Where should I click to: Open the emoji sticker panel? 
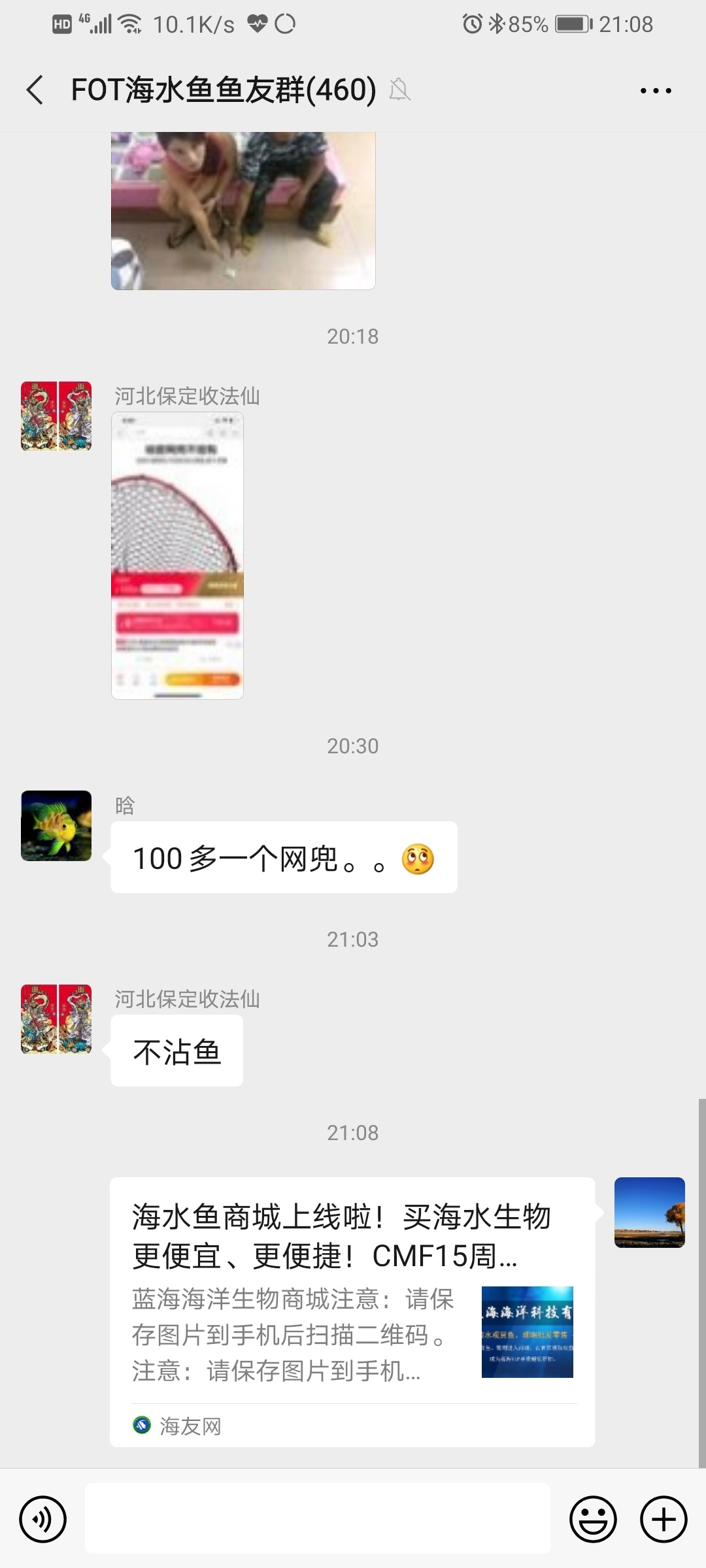click(x=593, y=1520)
